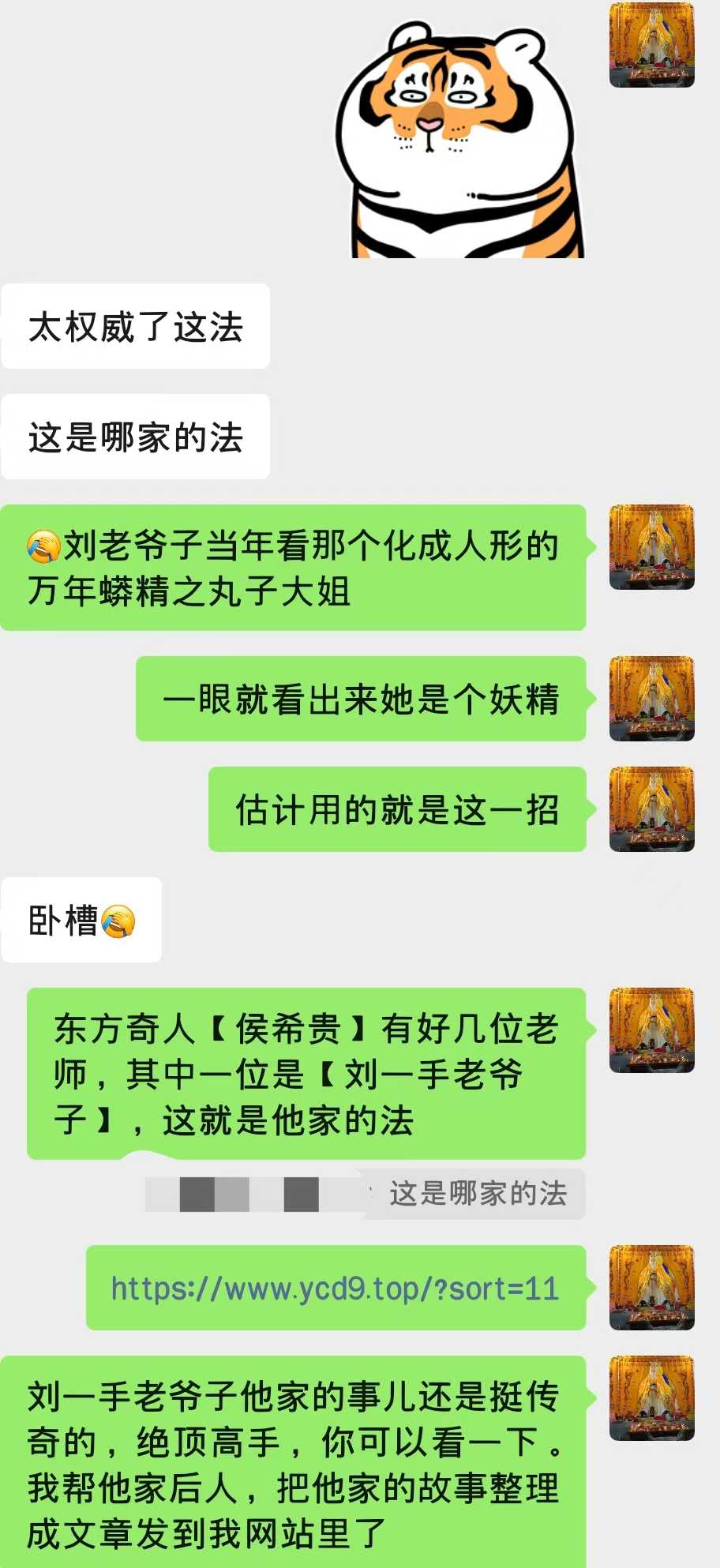The image size is (720, 1568).
Task: Open sender avatar beside 估计用的就是这一招
Action: coord(651,808)
